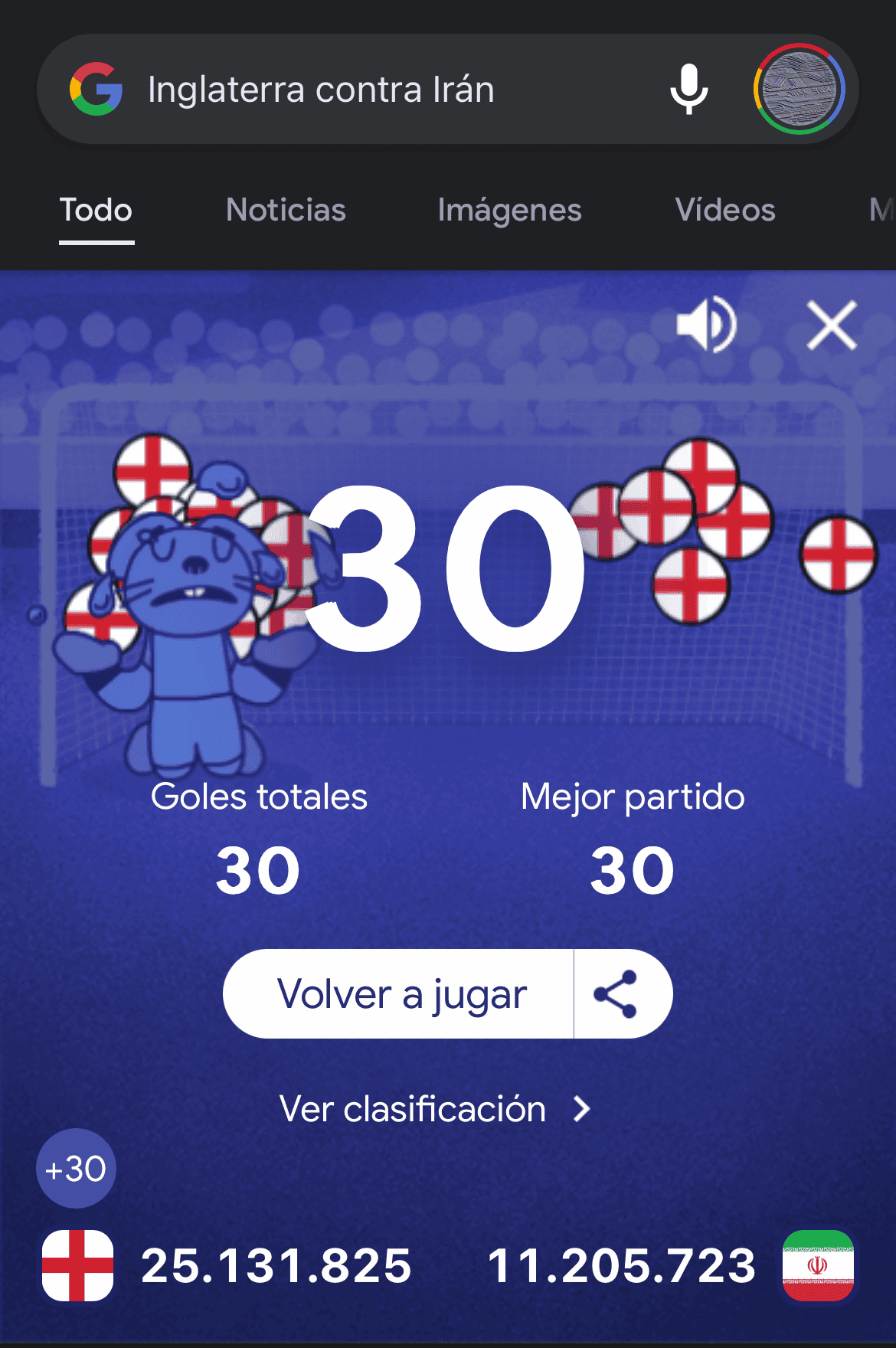Switch to the Vídeos tab
The height and width of the screenshot is (1348, 896).
tap(724, 210)
